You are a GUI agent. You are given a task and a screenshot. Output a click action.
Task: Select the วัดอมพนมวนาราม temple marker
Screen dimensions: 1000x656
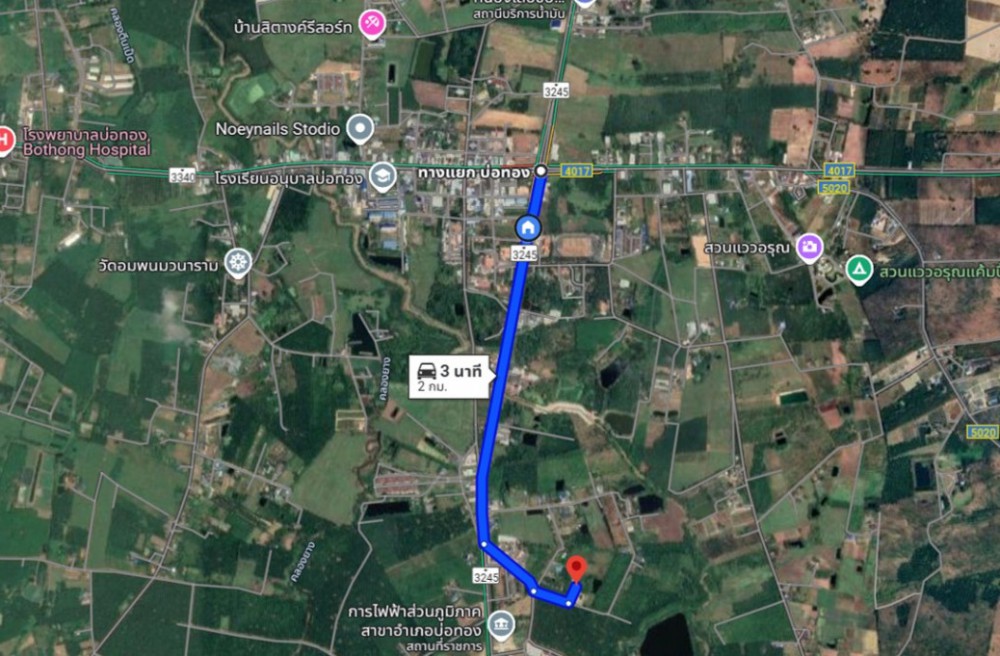pos(237,262)
